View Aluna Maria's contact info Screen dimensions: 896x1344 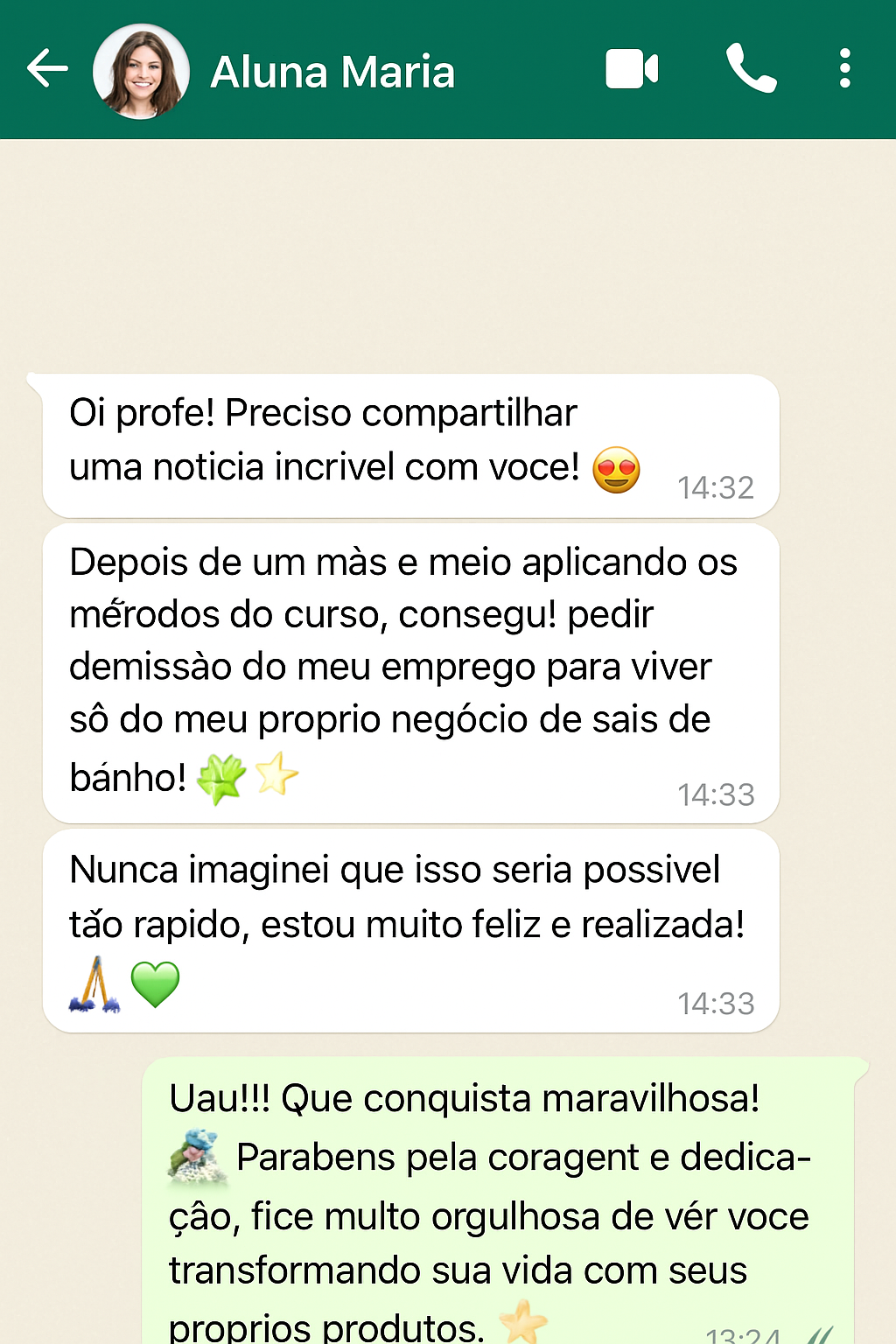click(332, 72)
